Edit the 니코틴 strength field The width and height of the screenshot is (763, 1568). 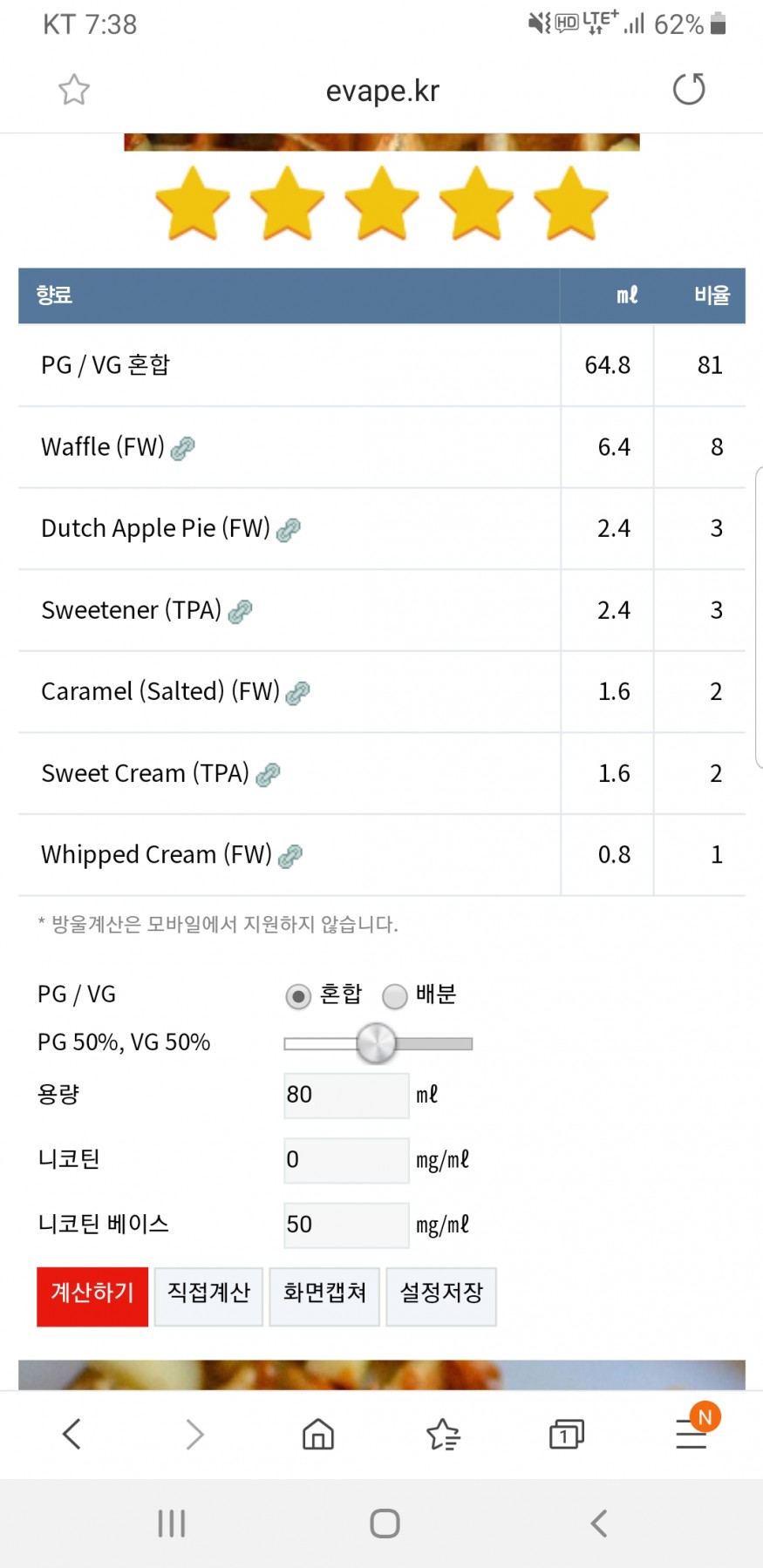(346, 1160)
